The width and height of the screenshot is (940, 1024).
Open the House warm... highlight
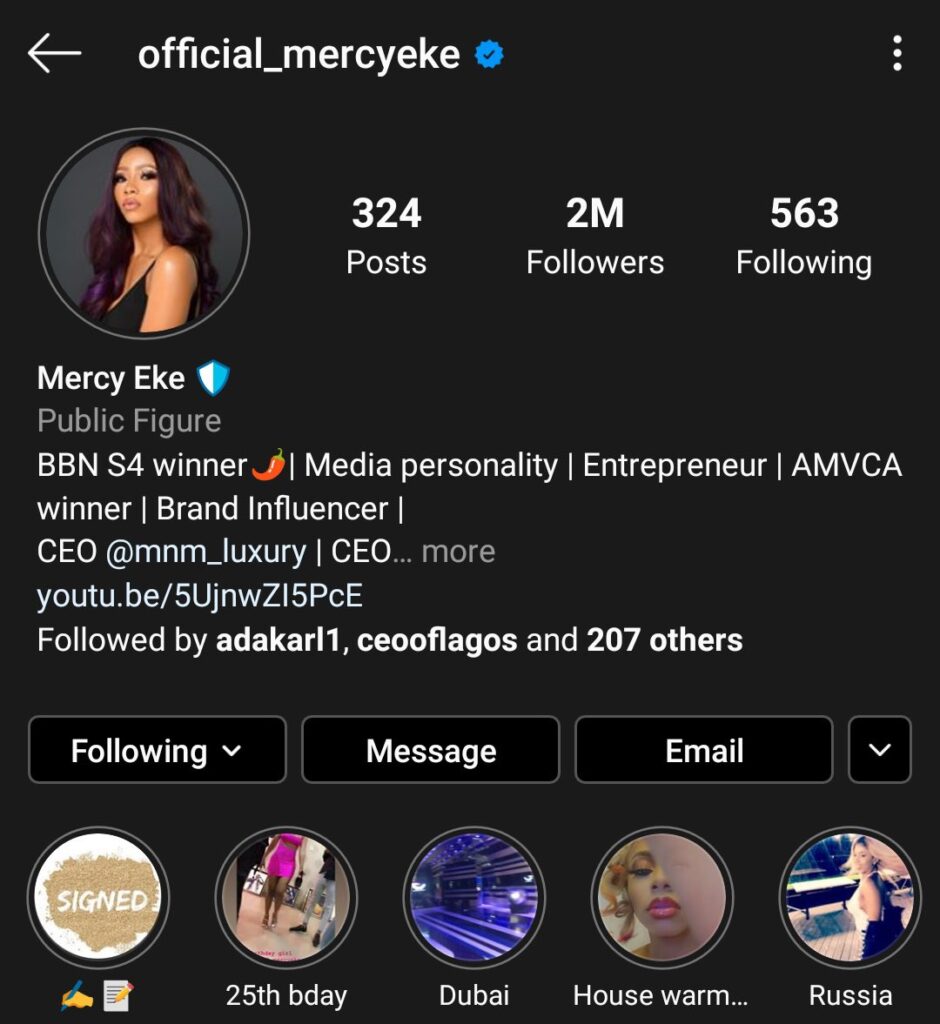(661, 898)
